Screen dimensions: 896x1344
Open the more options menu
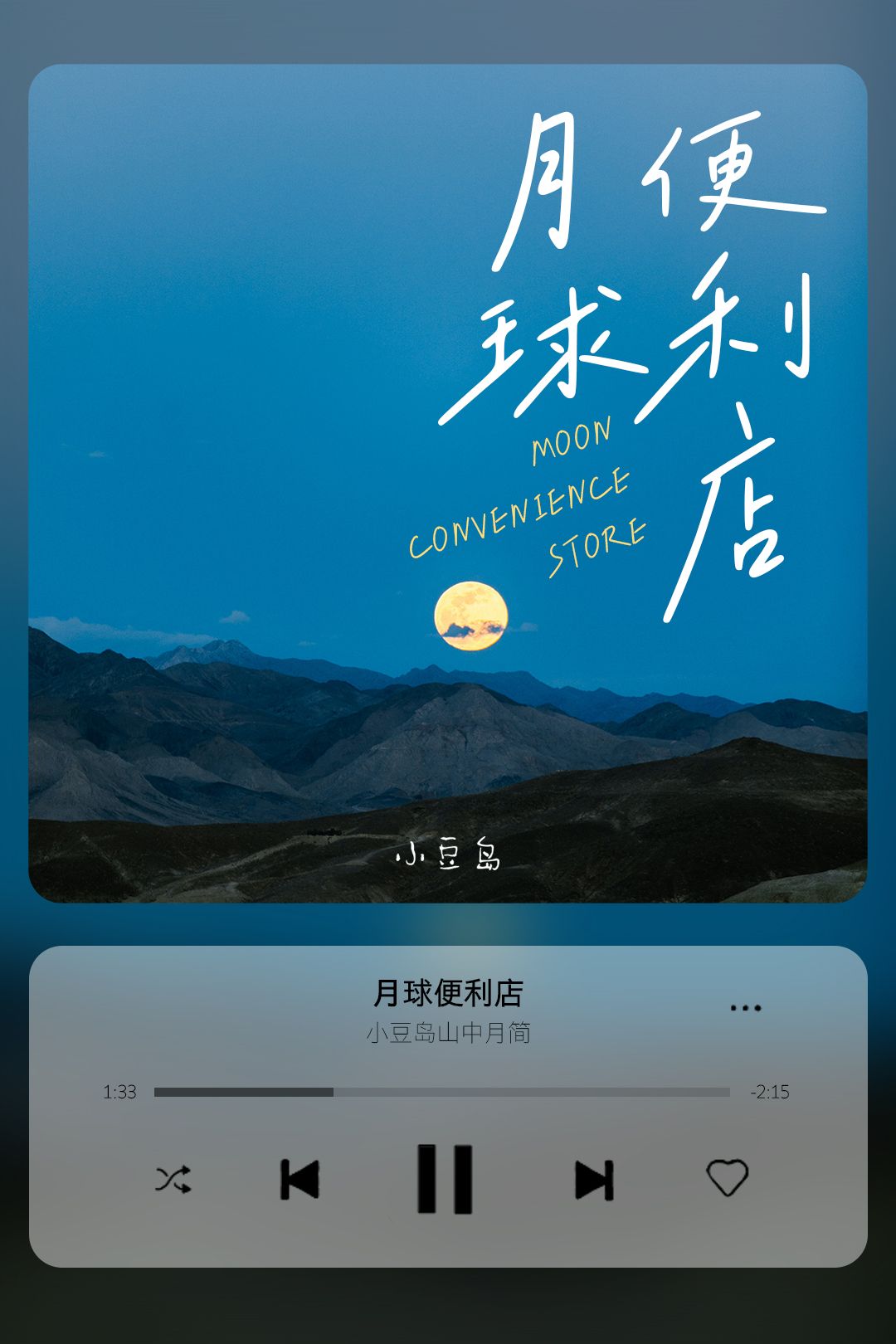(745, 1006)
